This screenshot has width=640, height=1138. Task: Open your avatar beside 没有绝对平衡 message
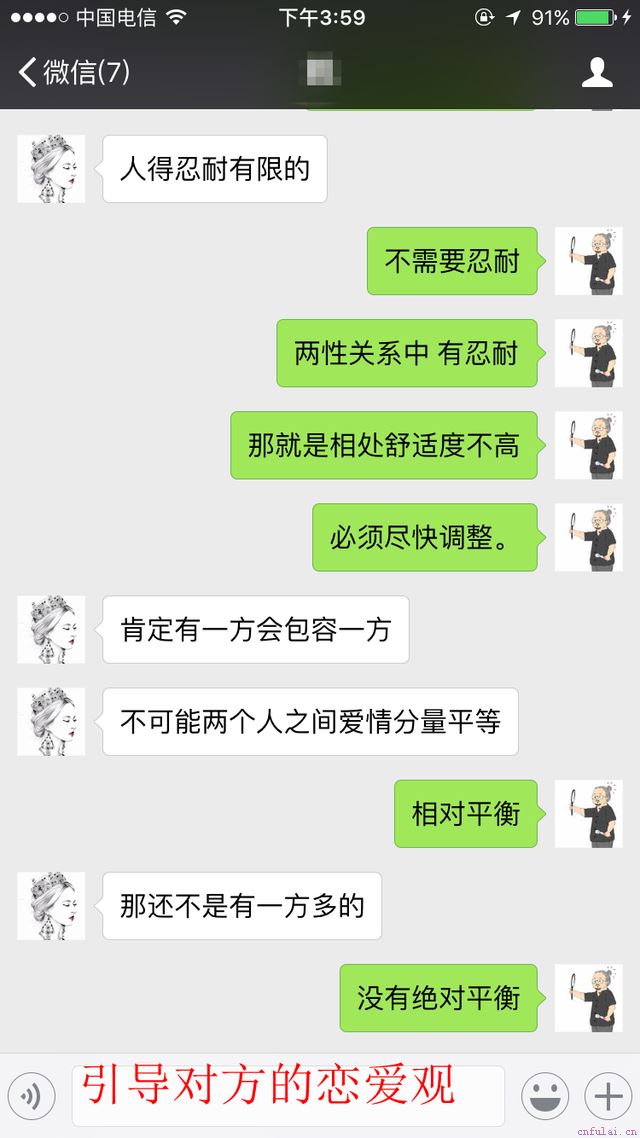tap(588, 997)
